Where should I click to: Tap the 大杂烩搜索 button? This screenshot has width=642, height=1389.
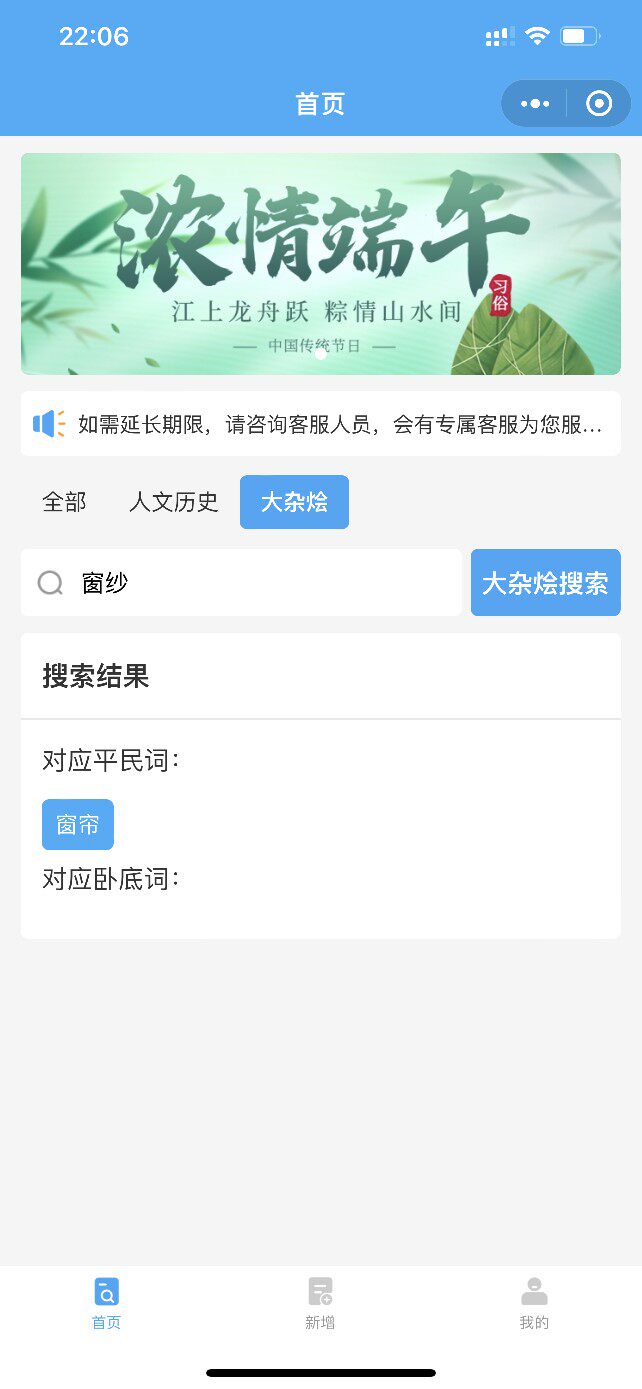click(545, 583)
